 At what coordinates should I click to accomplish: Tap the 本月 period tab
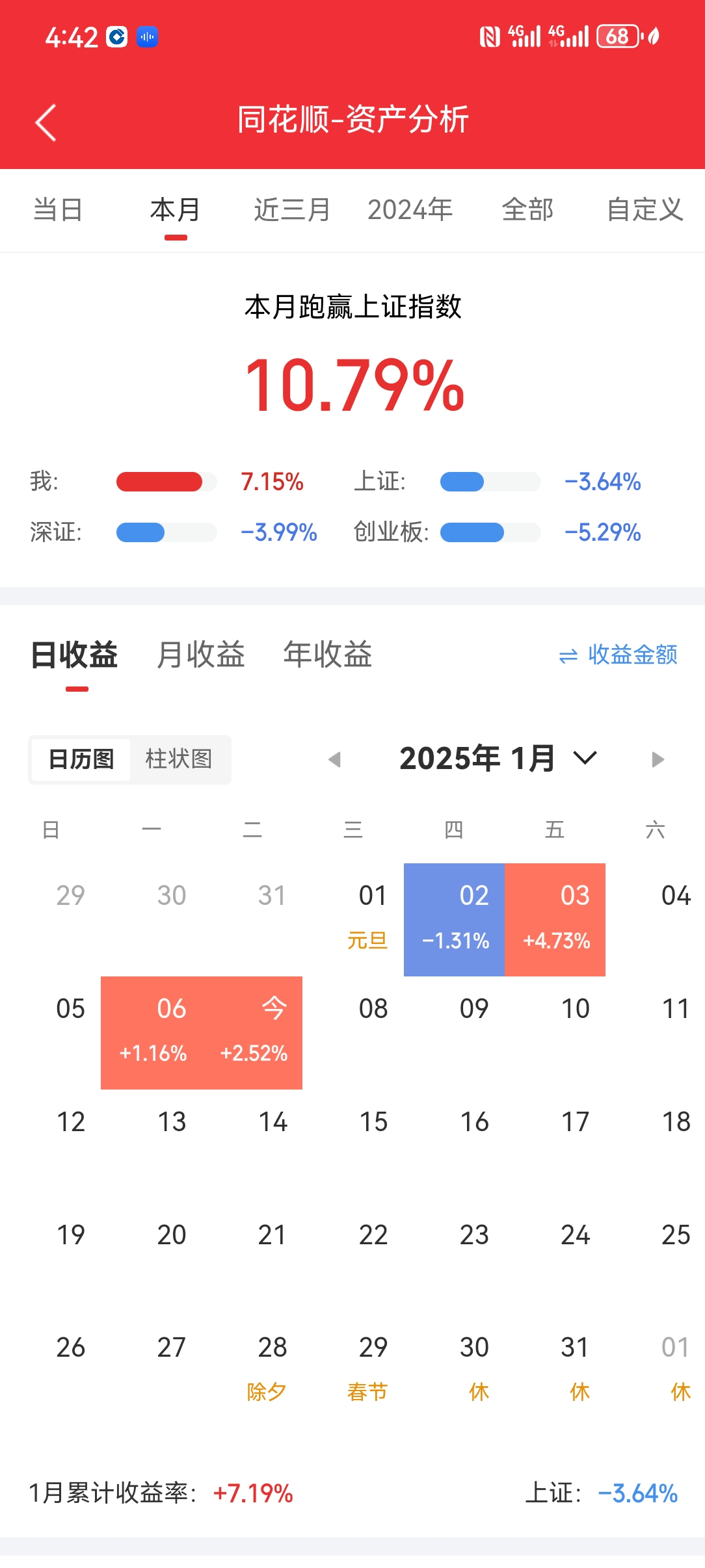coord(175,210)
